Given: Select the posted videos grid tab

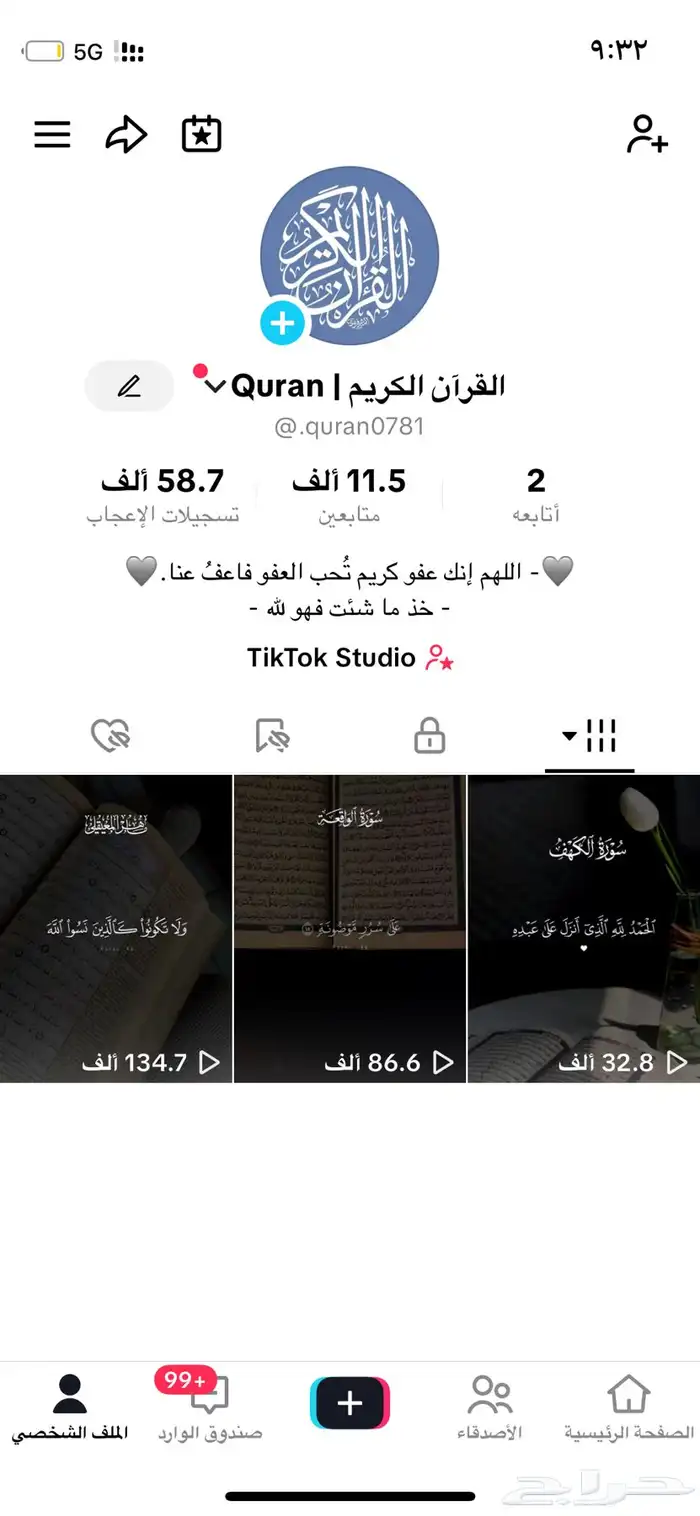Looking at the screenshot, I should (x=590, y=738).
